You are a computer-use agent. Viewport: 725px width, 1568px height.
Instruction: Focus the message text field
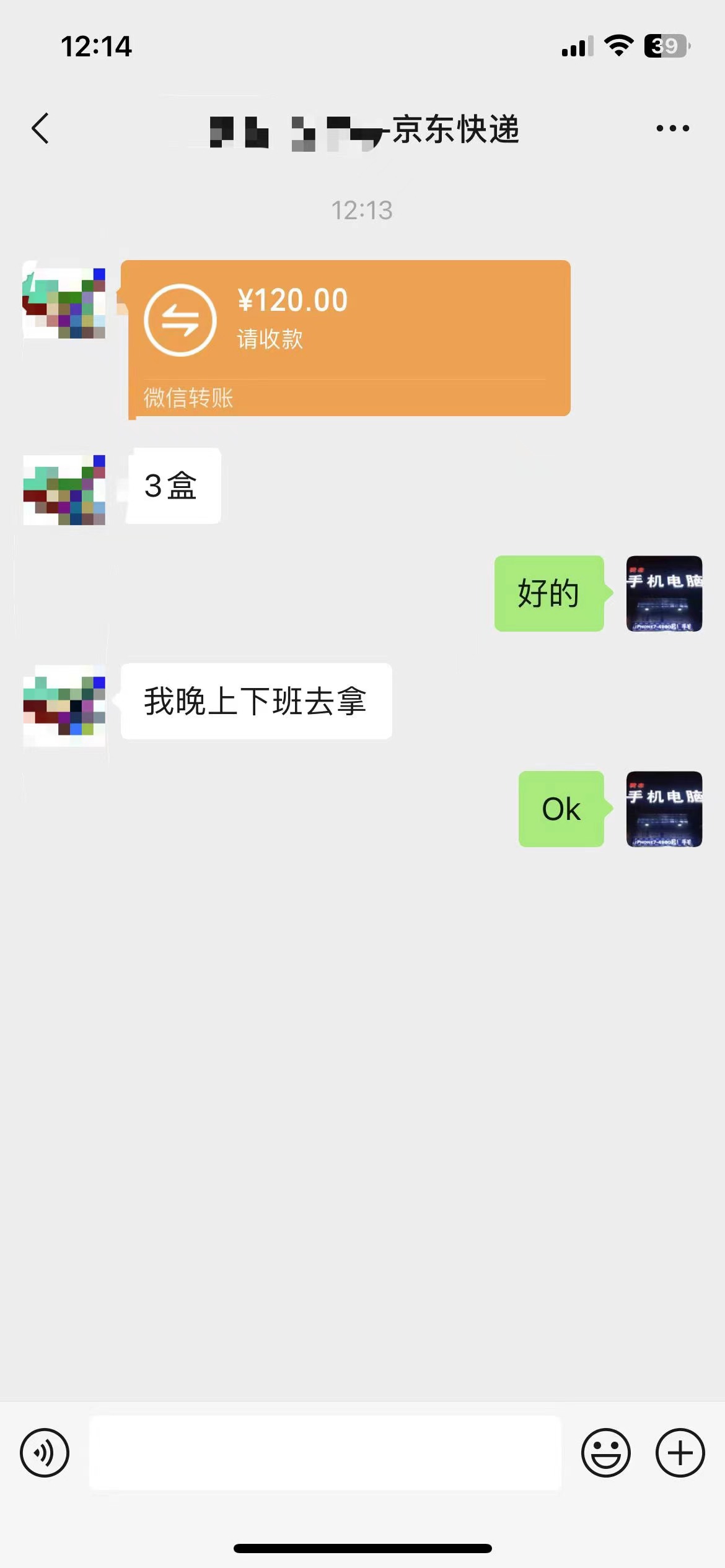click(x=325, y=1452)
